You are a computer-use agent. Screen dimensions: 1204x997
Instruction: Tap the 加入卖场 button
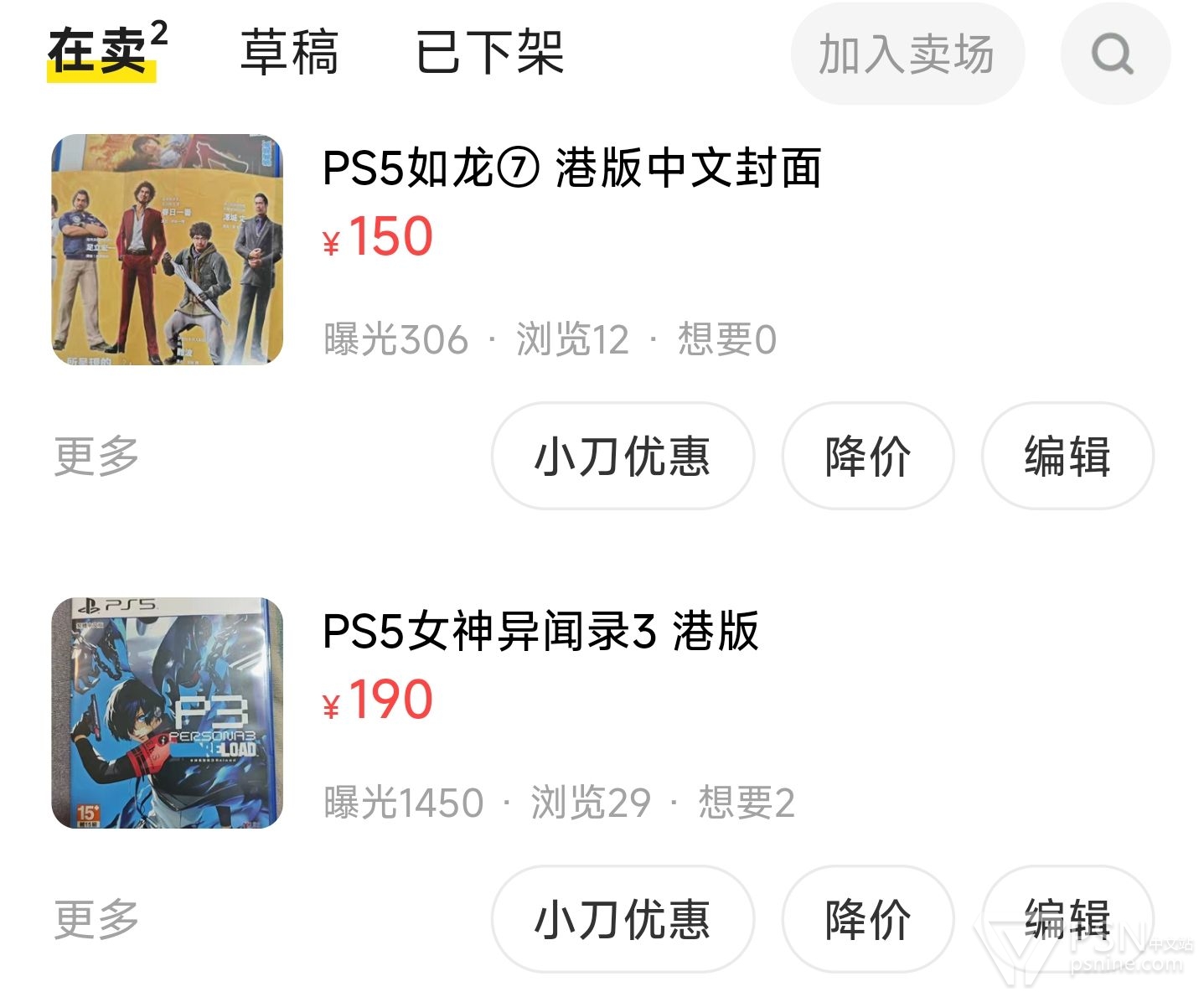point(907,54)
